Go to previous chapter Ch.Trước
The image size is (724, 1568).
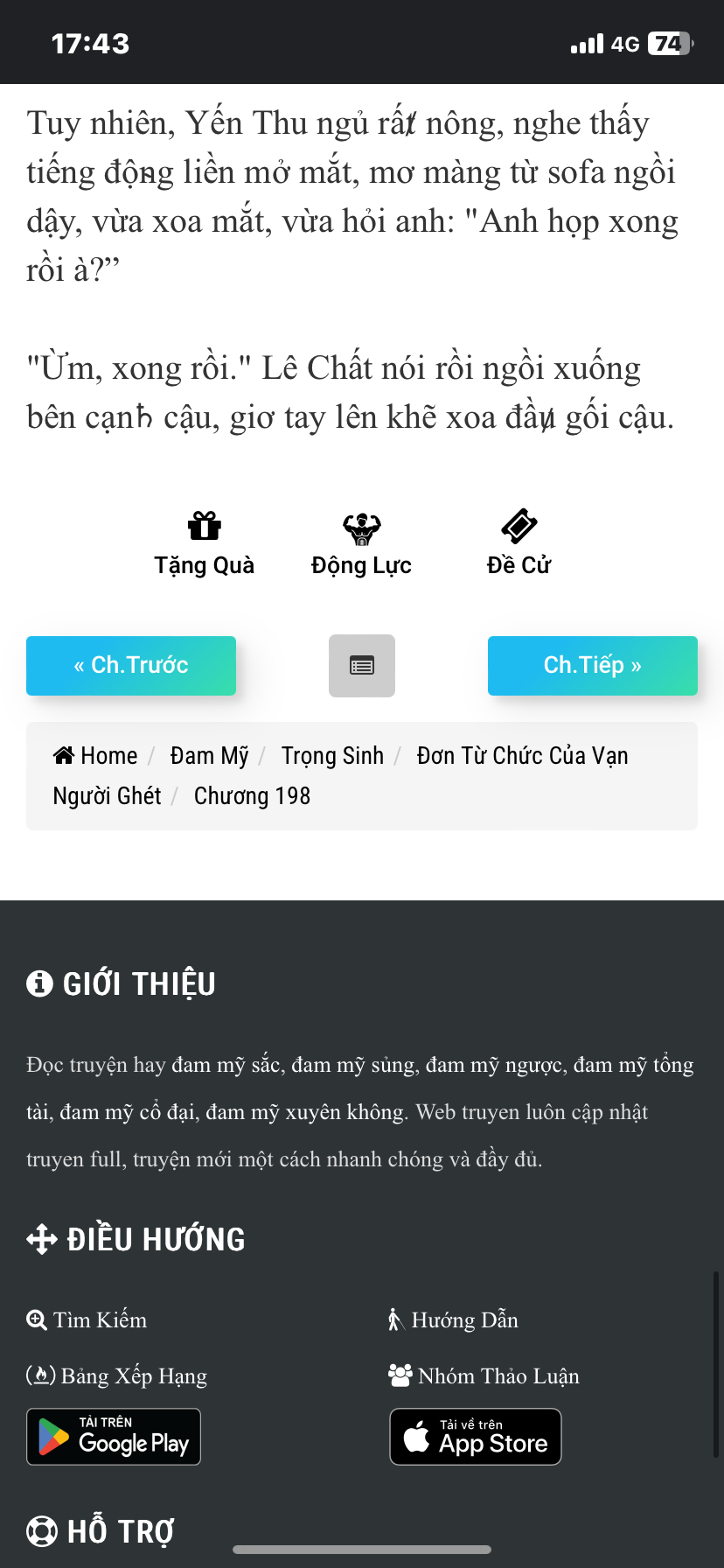131,666
